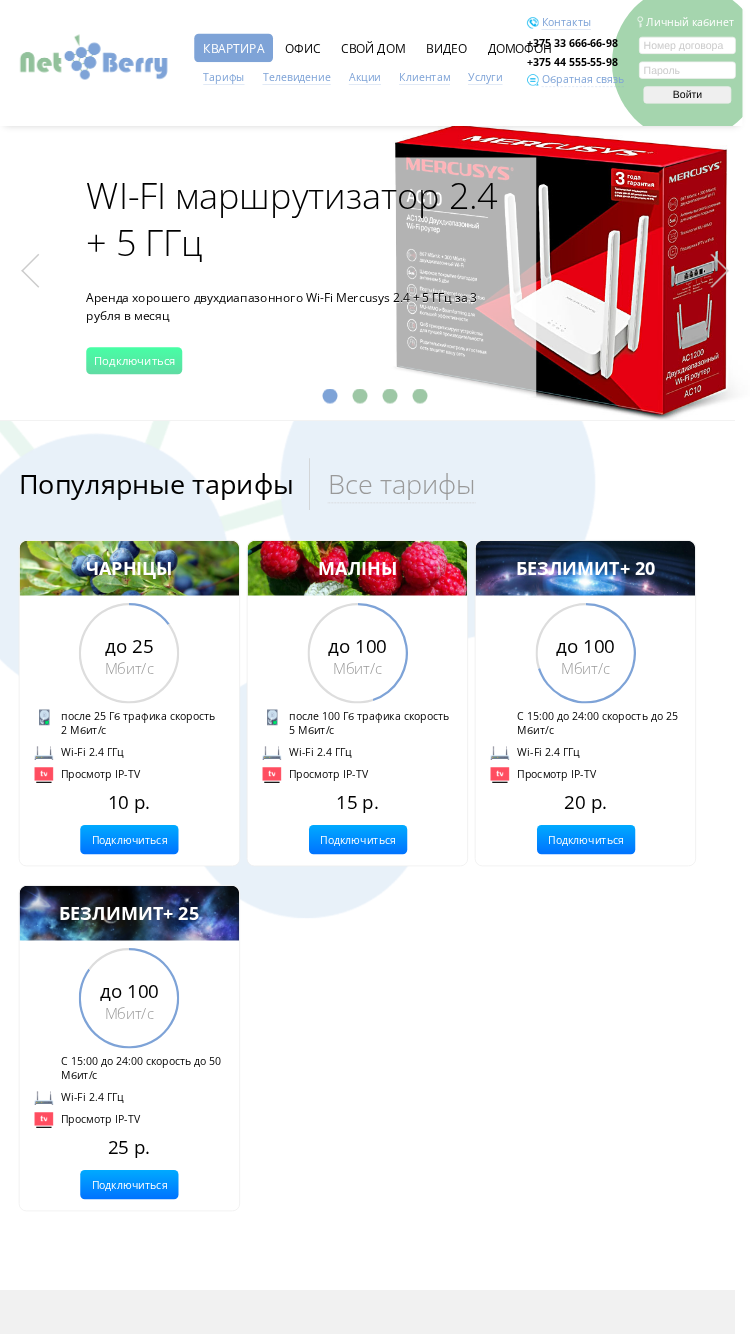Viewport: 750px width, 1334px height.
Task: Select the КВАРТИРА tab
Action: pos(233,48)
